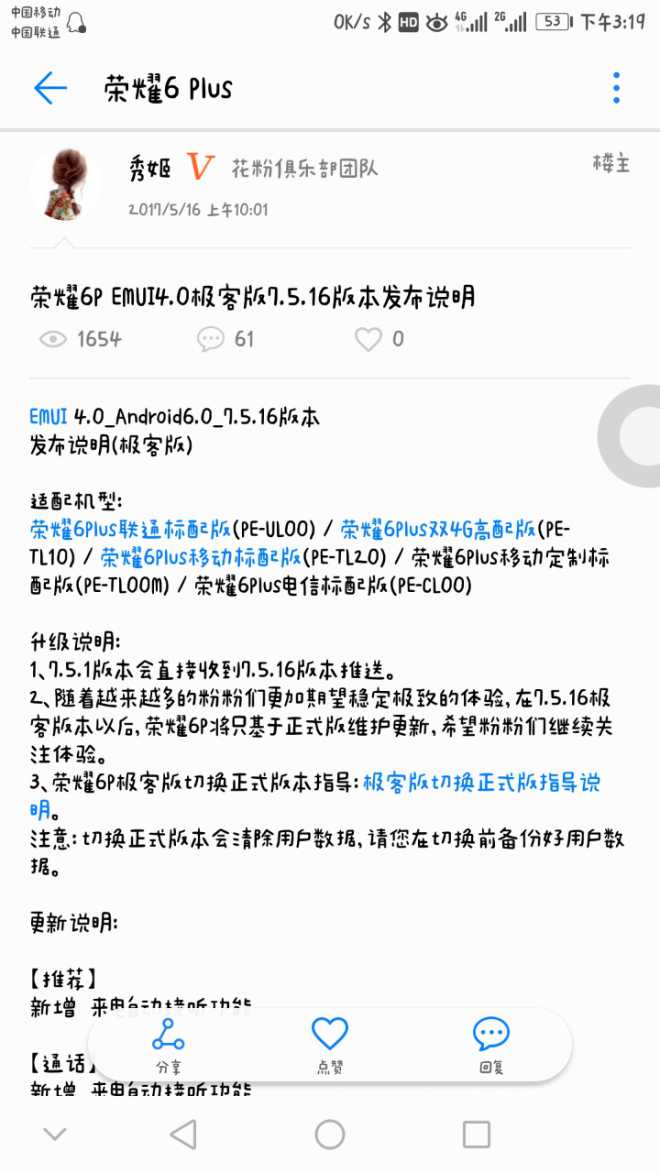Open 荣耀6Plus移动标配版 link
The width and height of the screenshot is (660, 1173).
pos(199,556)
